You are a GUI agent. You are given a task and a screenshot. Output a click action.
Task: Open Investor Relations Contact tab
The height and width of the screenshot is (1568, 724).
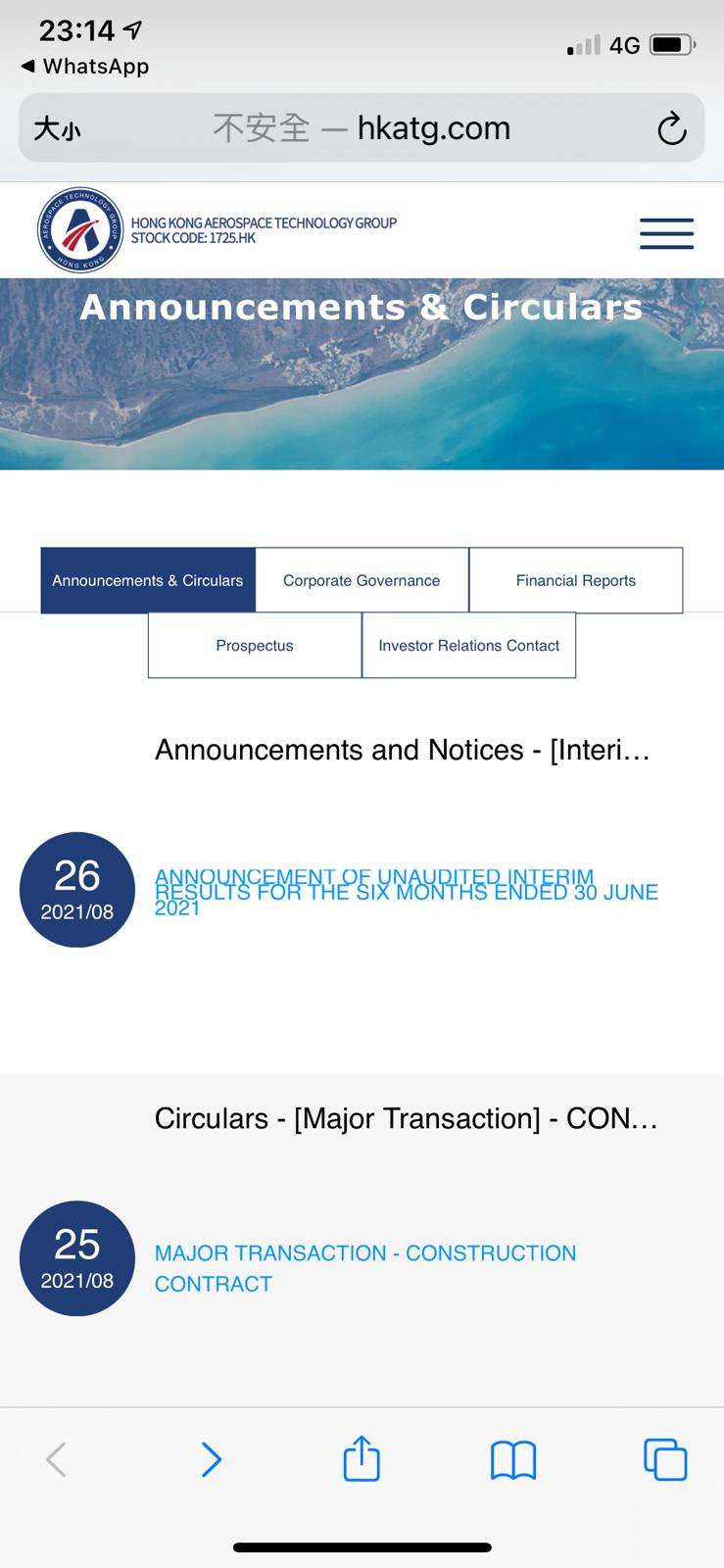tap(468, 645)
